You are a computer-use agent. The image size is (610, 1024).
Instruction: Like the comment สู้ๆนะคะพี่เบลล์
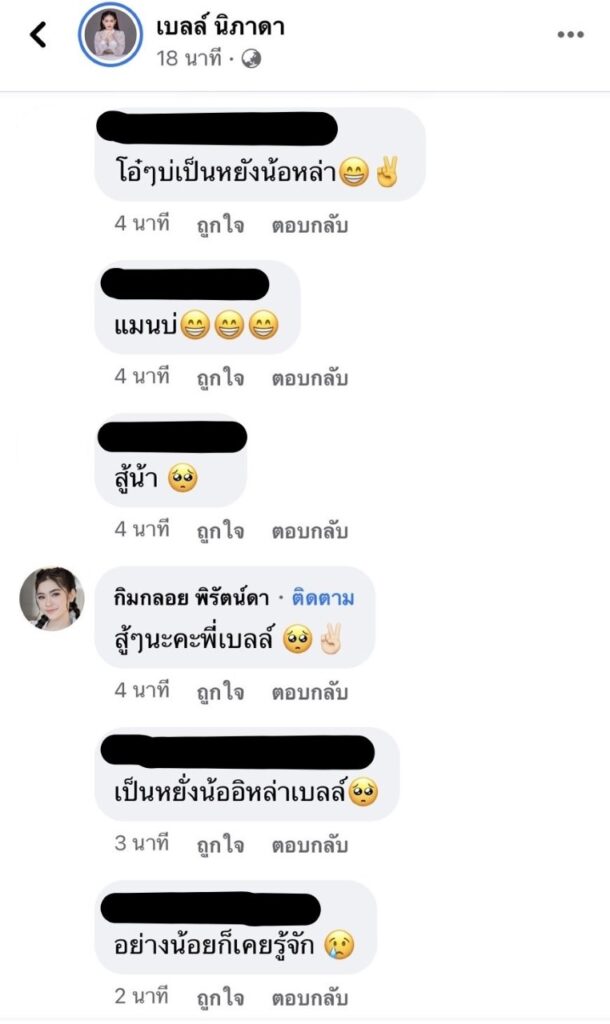point(220,691)
